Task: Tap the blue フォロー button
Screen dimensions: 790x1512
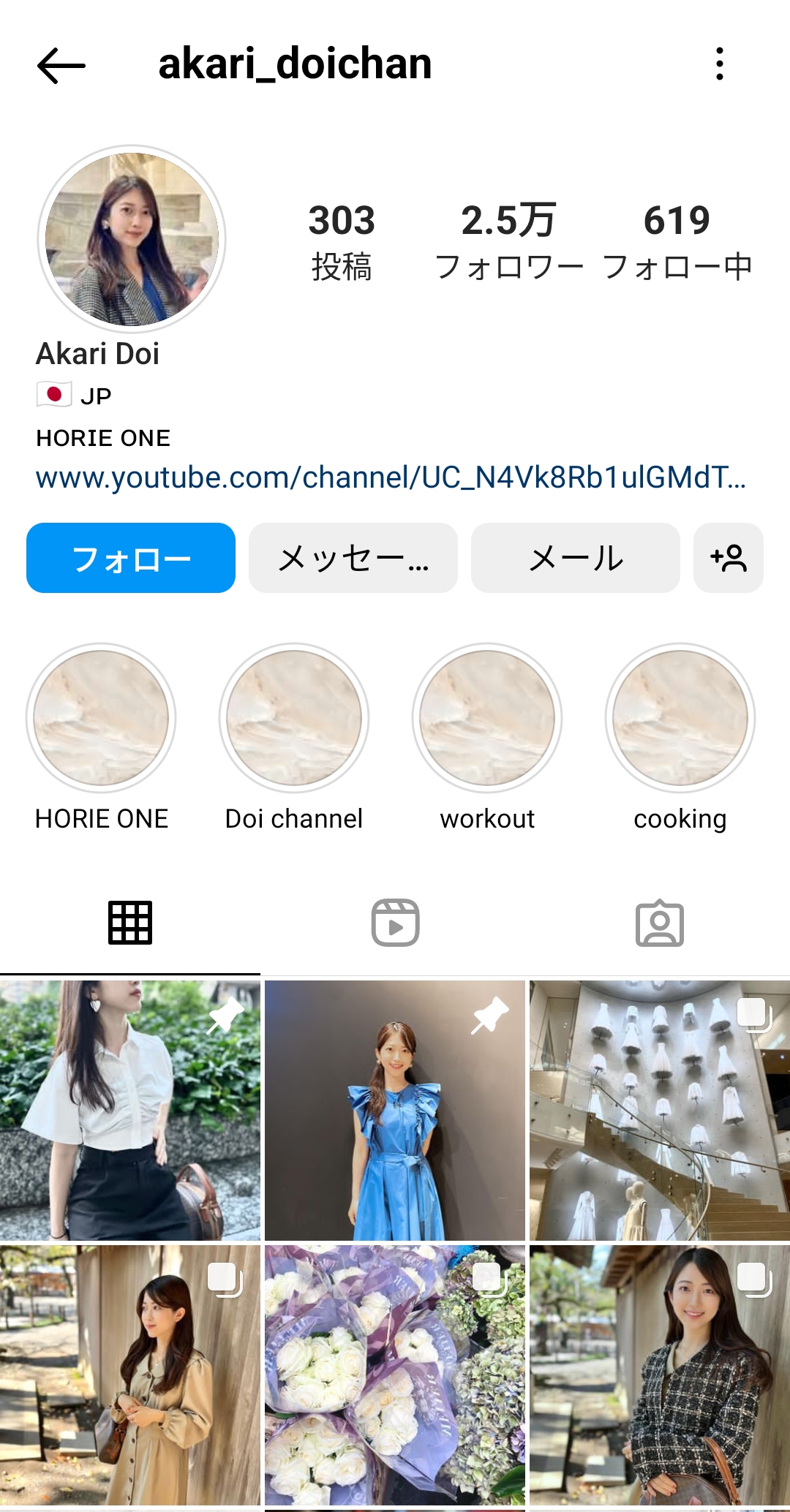Action: pos(131,558)
